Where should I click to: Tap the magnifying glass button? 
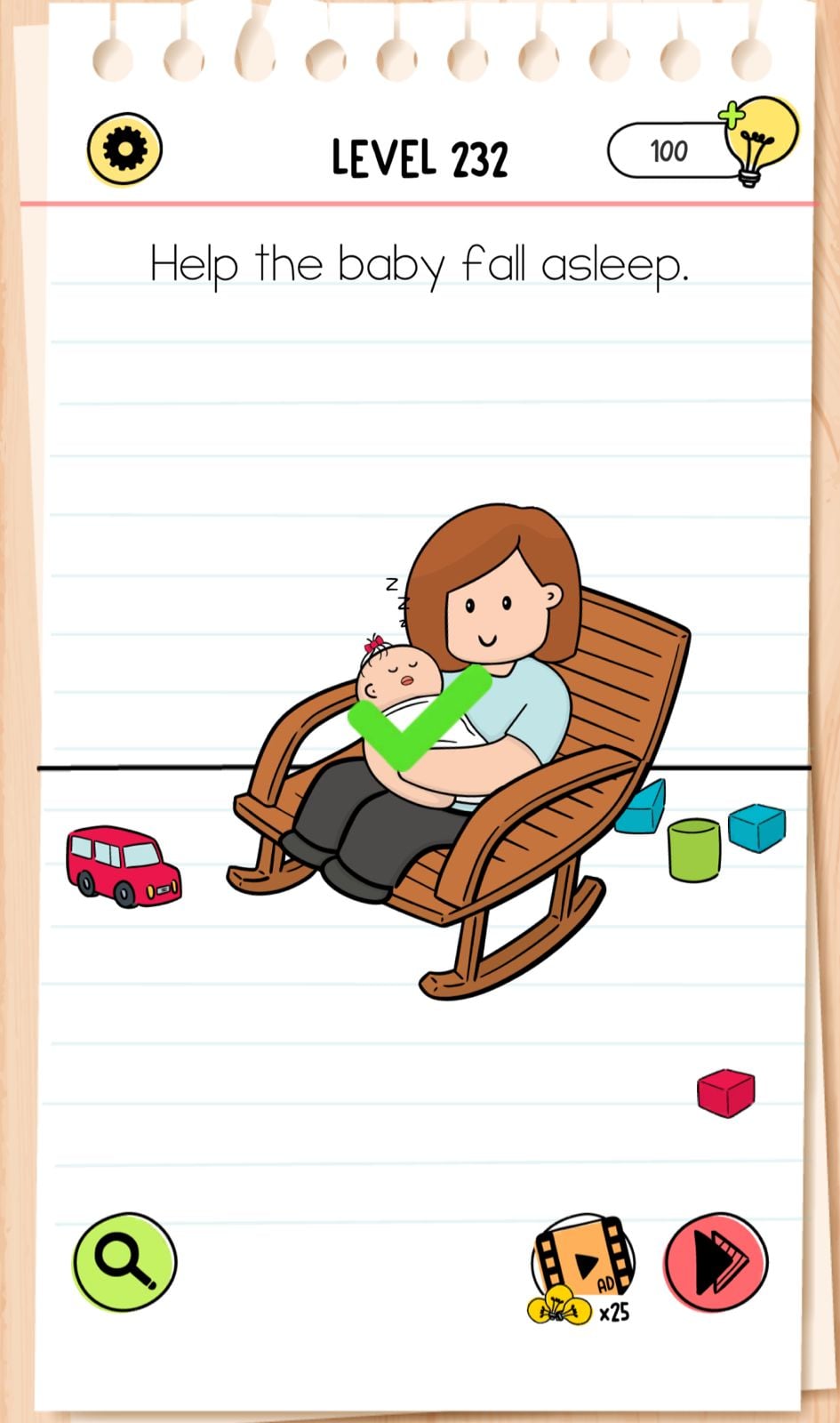coord(124,1261)
